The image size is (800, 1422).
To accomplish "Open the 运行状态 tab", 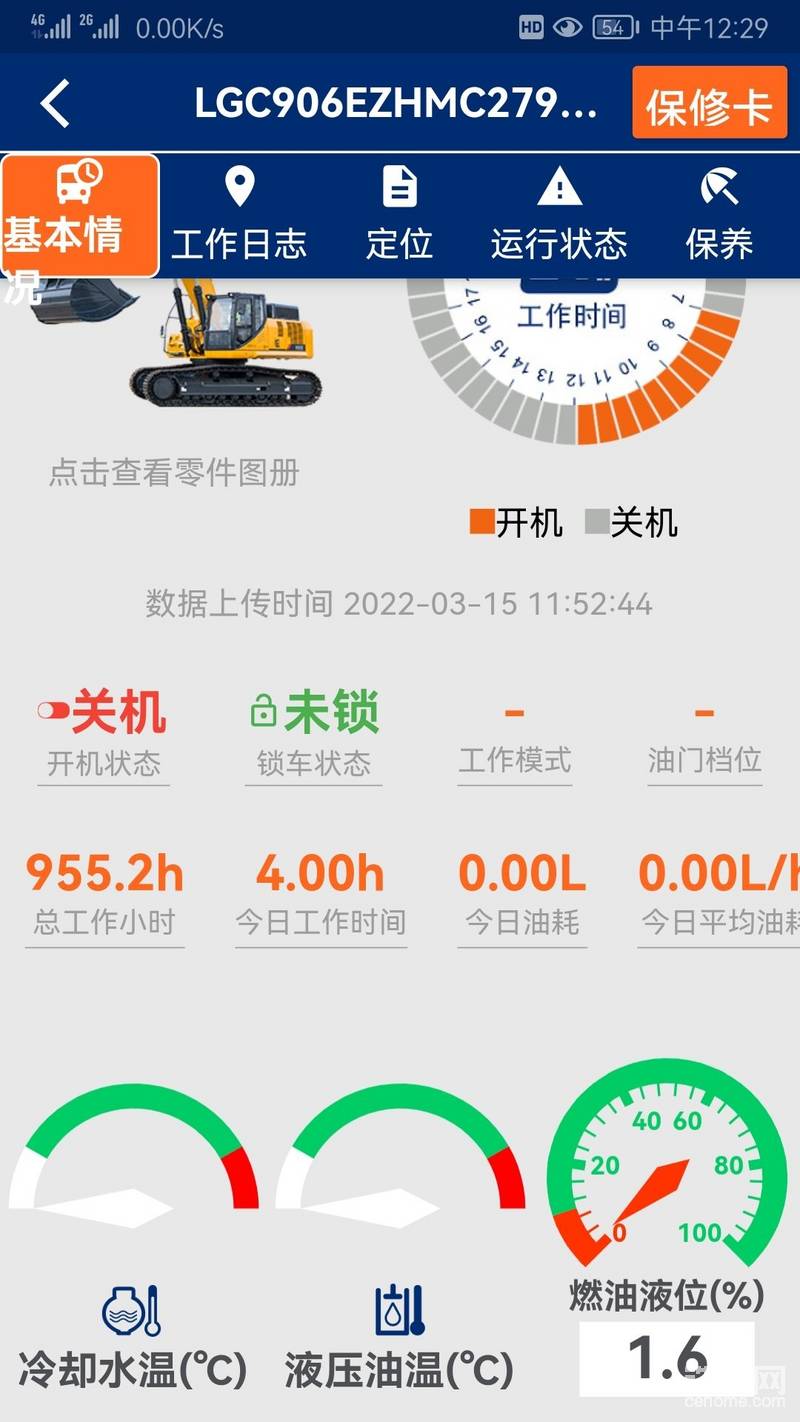I will pos(559,215).
